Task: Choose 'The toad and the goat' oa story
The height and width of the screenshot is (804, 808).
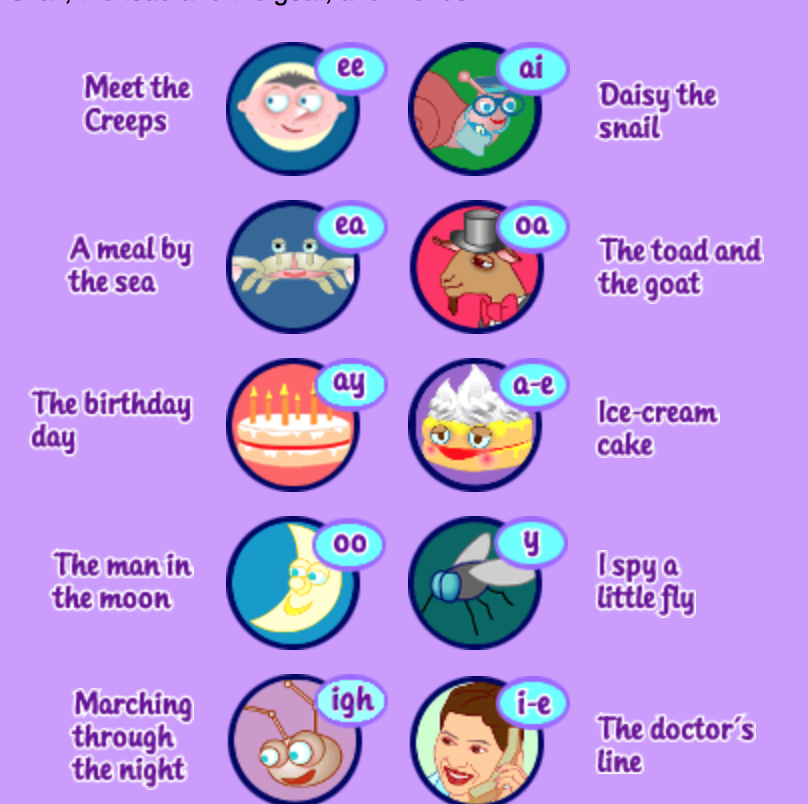Action: pos(475,267)
